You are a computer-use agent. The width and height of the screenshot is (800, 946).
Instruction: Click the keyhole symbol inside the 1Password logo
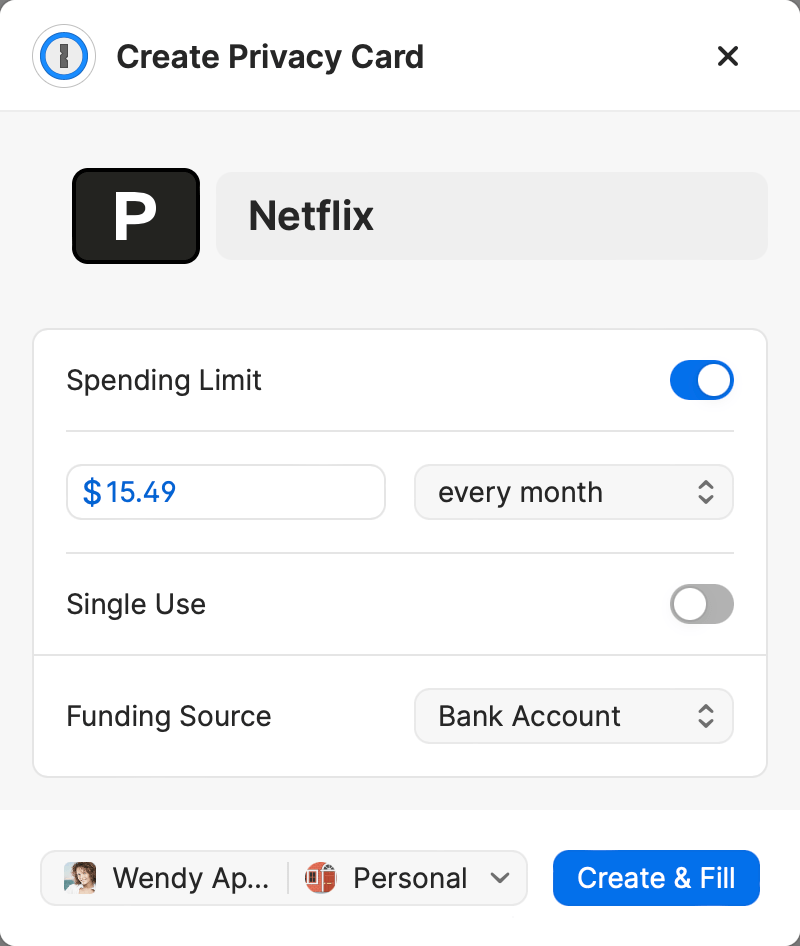(x=64, y=57)
